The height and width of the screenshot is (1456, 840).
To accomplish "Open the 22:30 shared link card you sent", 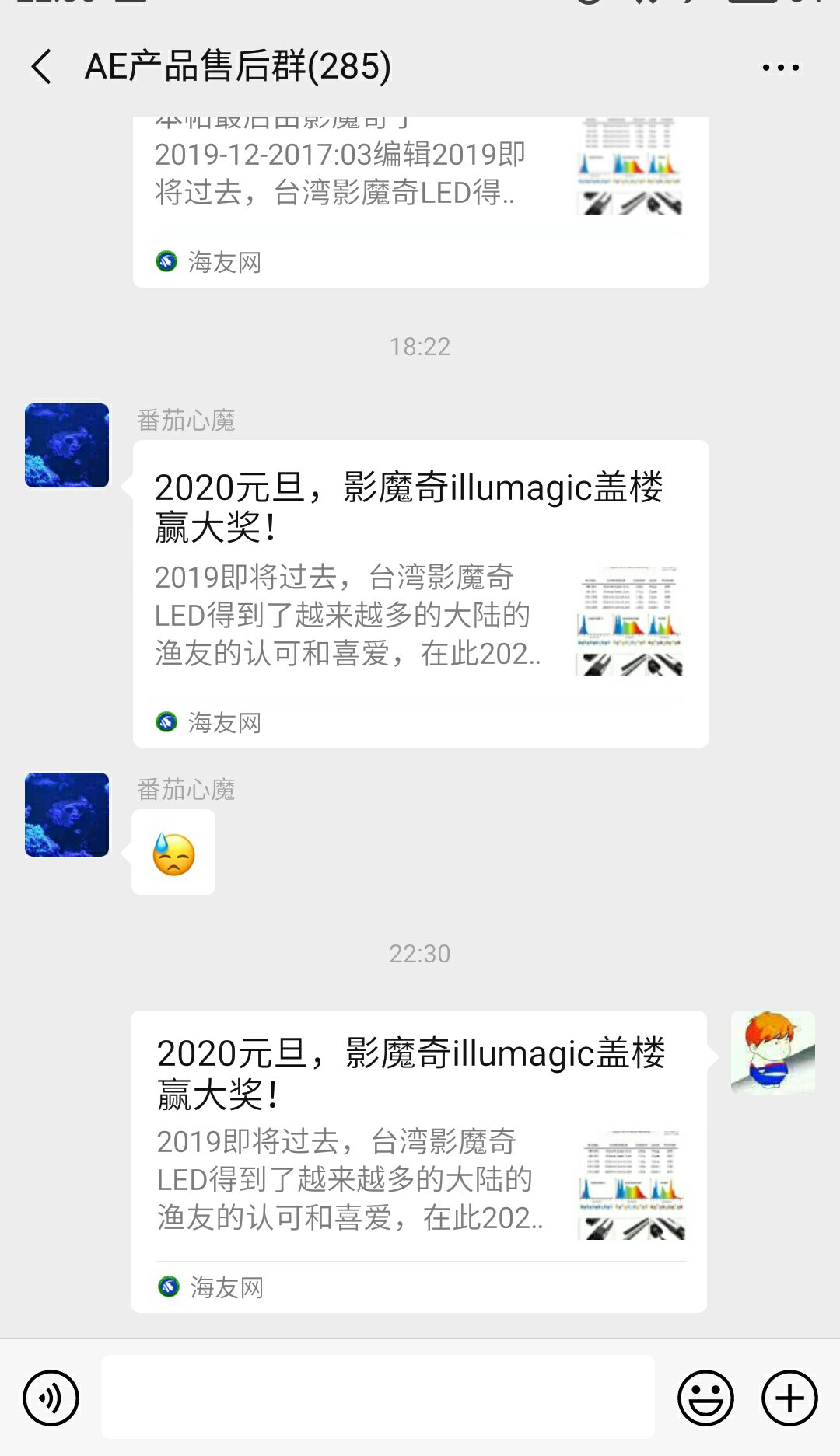I will click(x=418, y=1161).
